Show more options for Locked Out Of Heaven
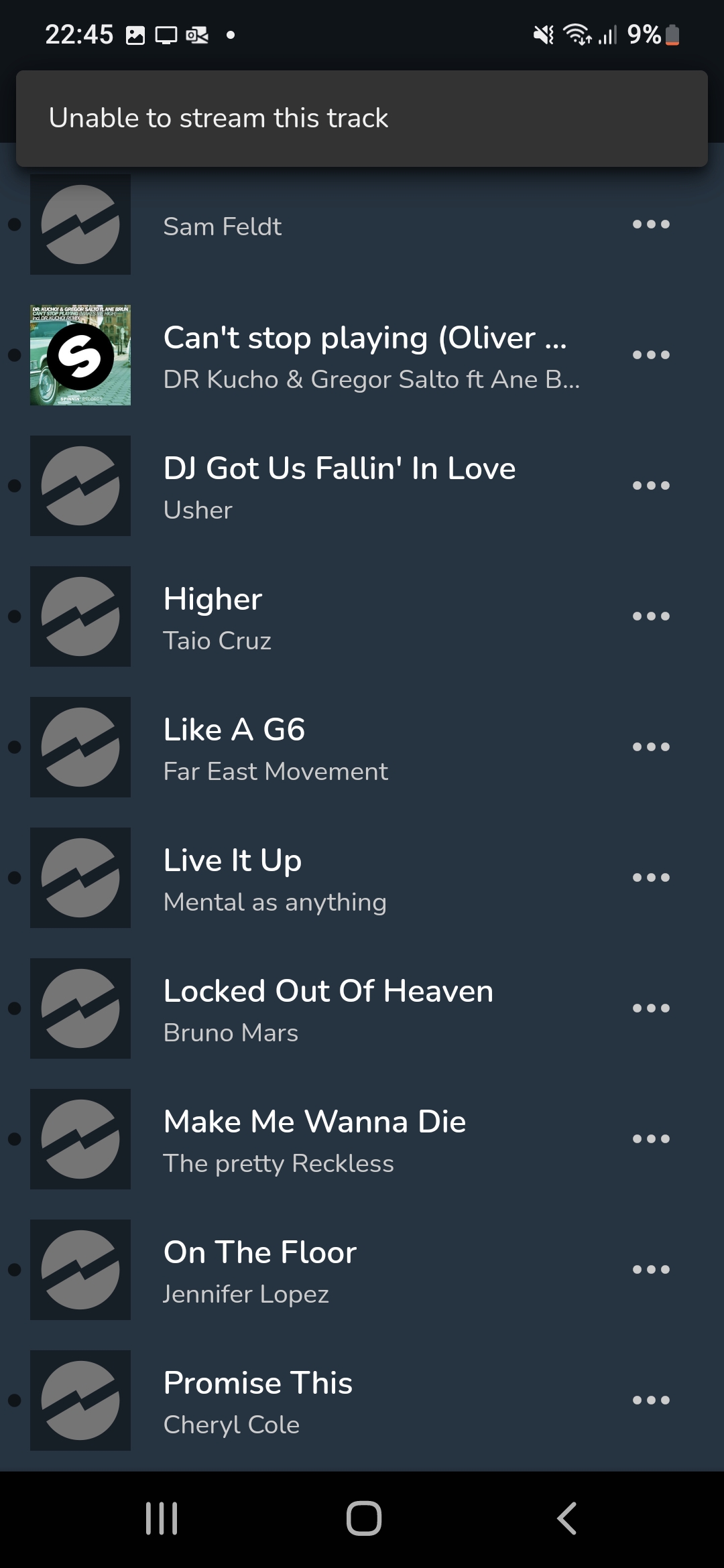The width and height of the screenshot is (724, 1568). (651, 1008)
